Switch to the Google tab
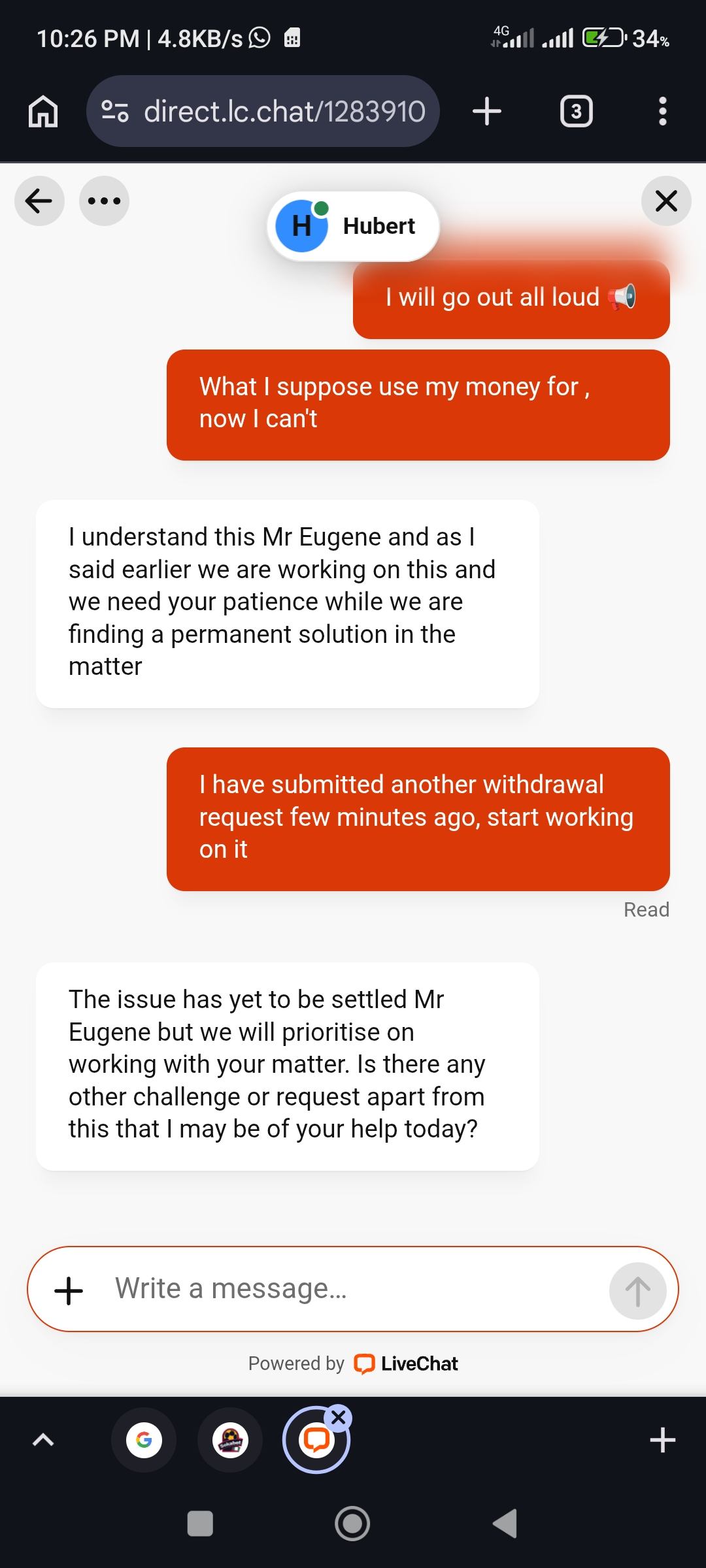706x1568 pixels. pos(144,1439)
